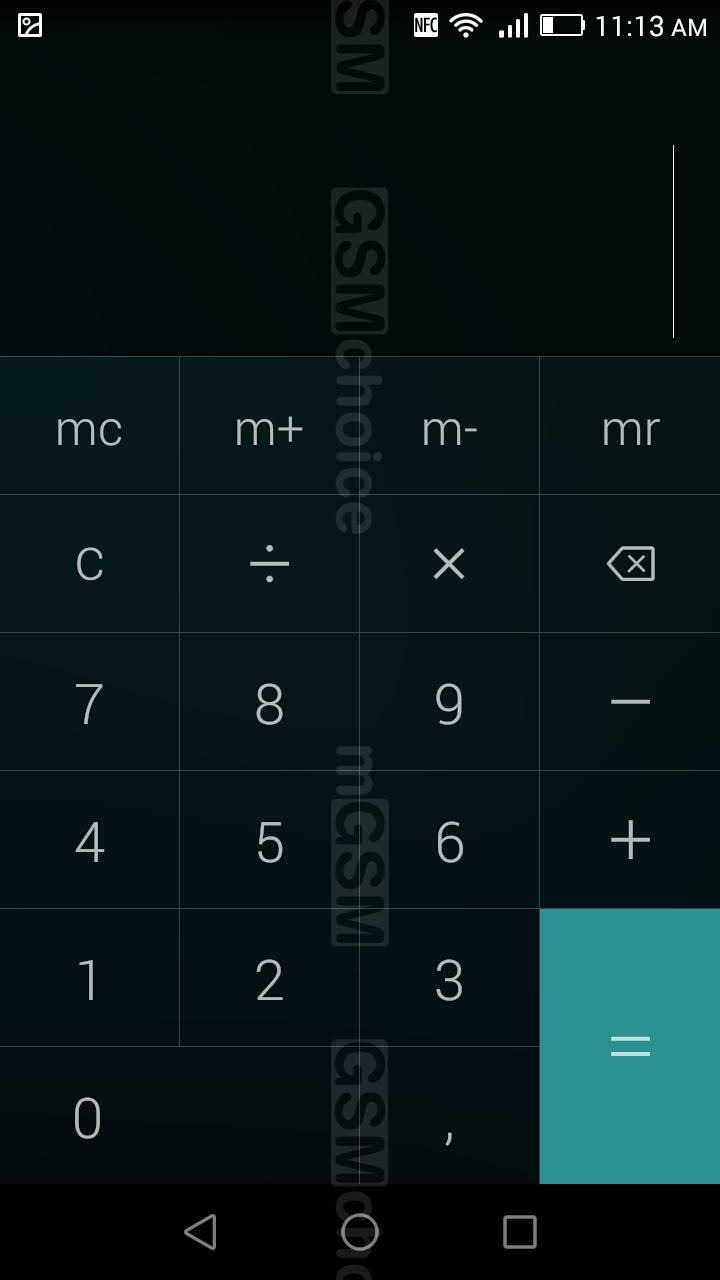Enter the digit 3
Screen dimensions: 720x1280
(449, 978)
